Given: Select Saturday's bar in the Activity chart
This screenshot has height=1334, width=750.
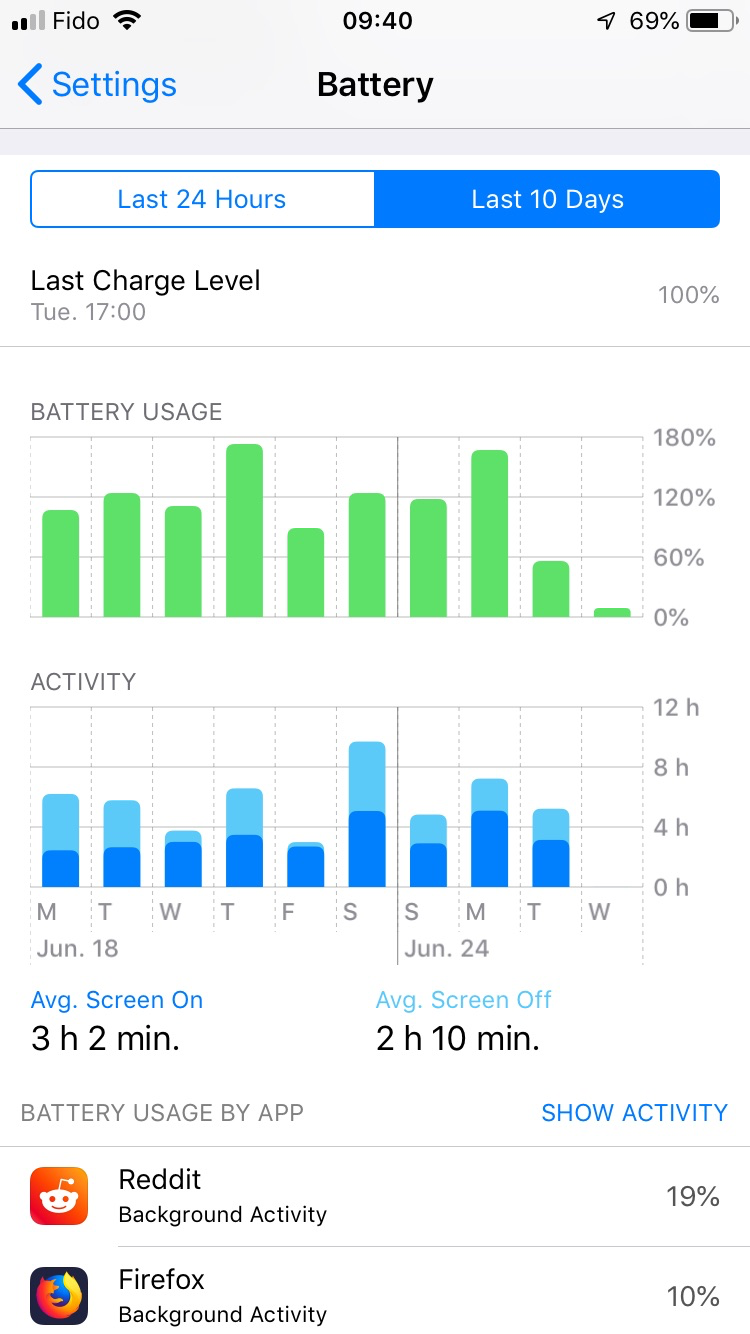Looking at the screenshot, I should pos(367,814).
